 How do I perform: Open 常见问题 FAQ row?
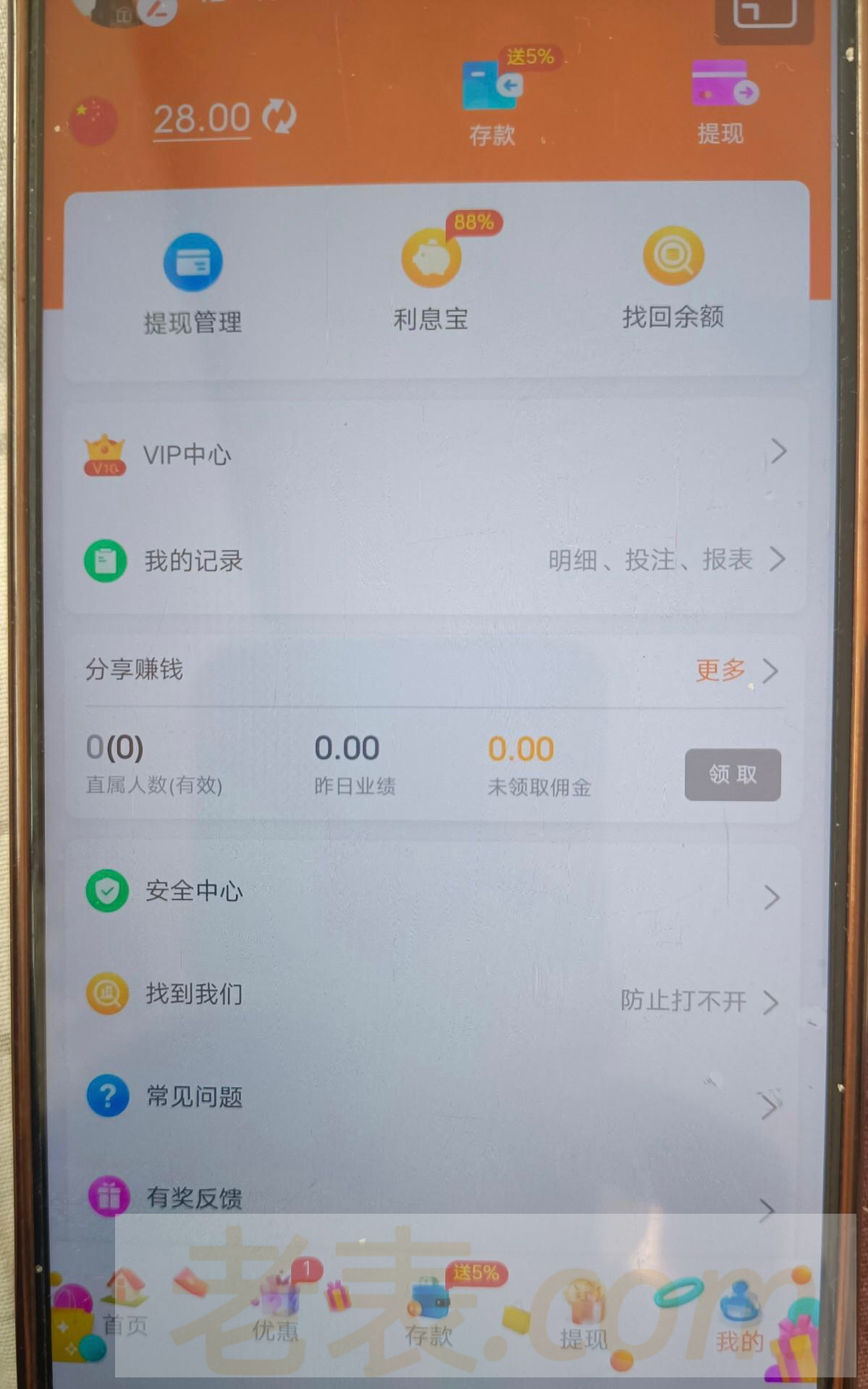point(434,1097)
